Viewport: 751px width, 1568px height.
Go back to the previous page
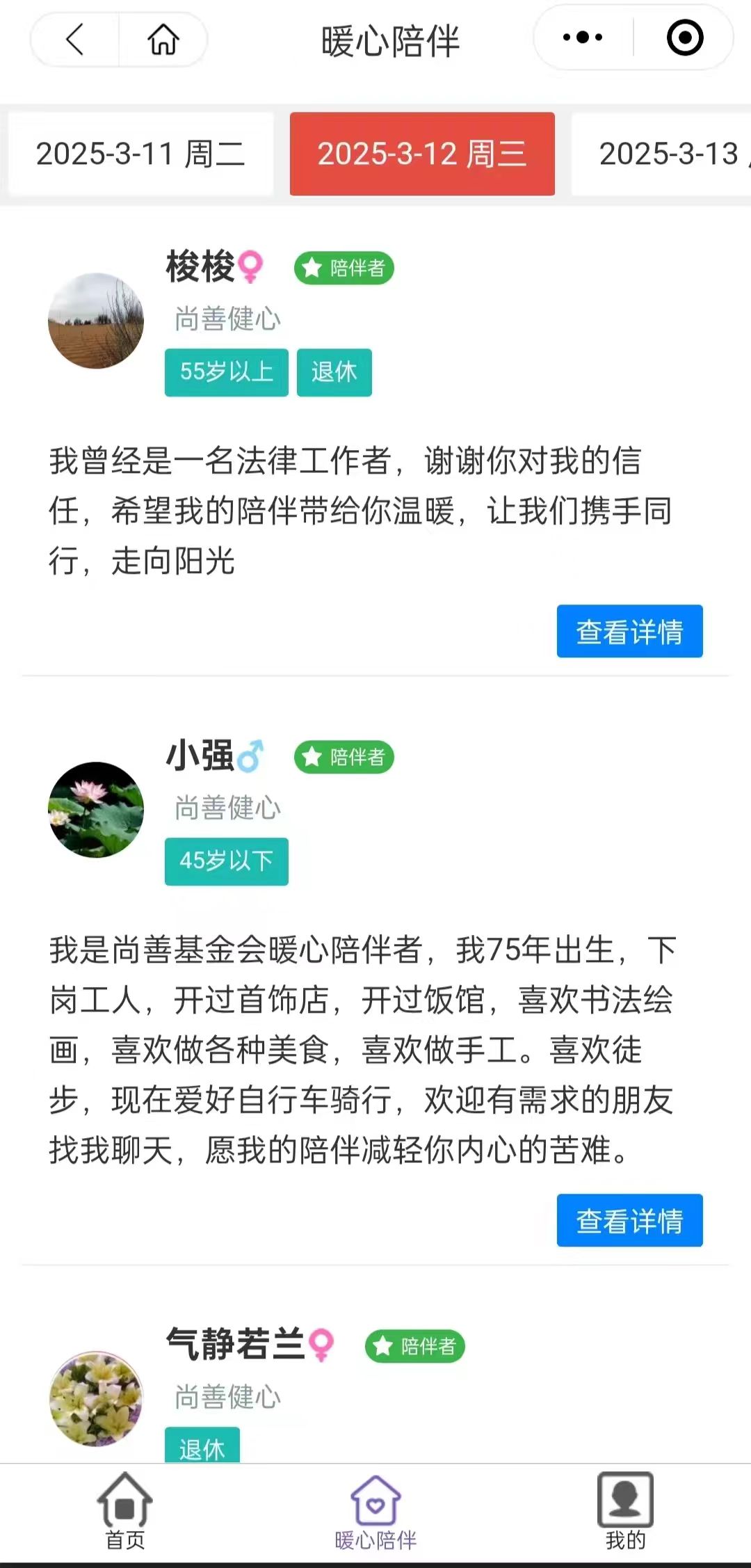[75, 39]
